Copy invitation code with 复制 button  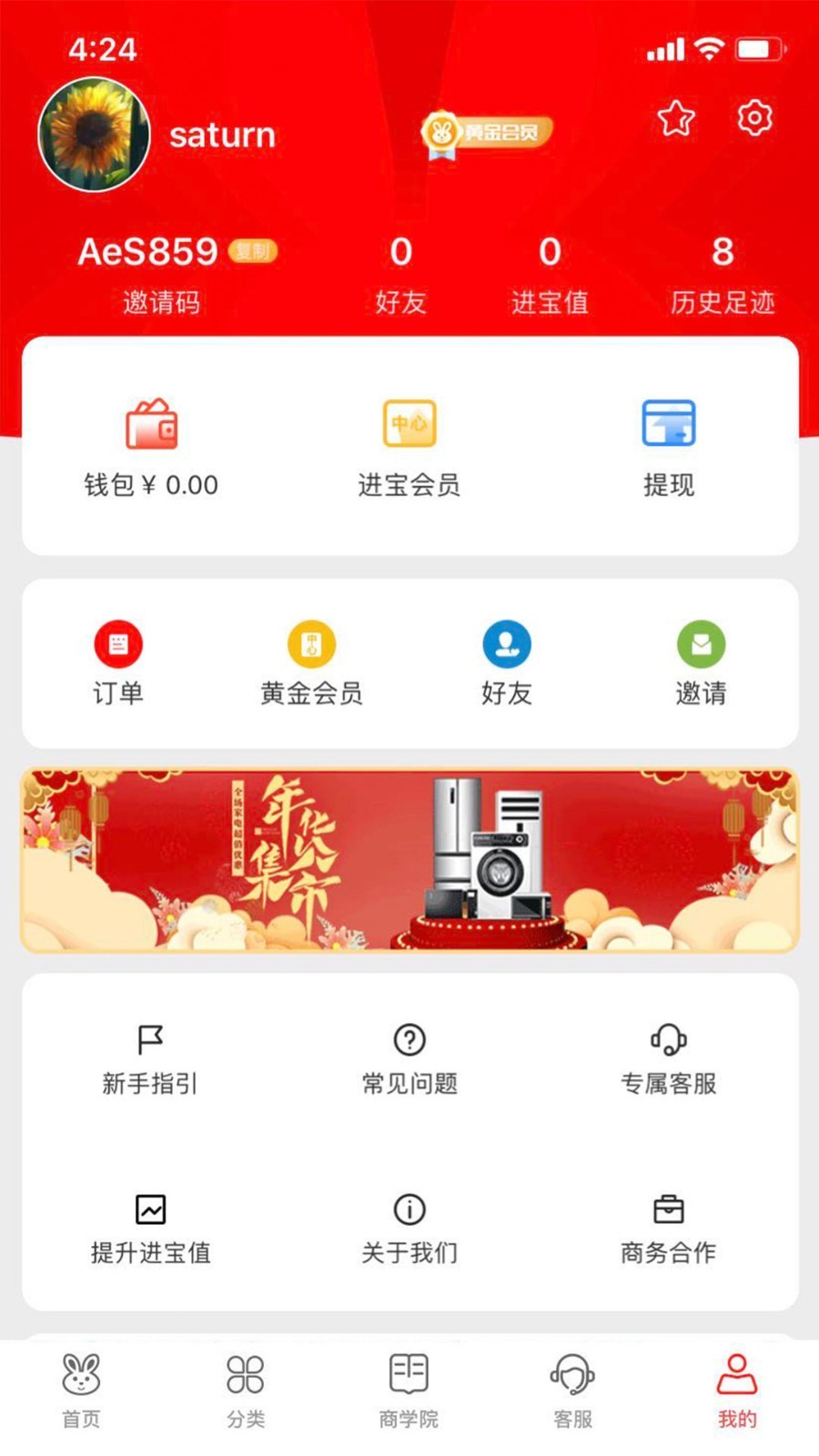pyautogui.click(x=253, y=251)
